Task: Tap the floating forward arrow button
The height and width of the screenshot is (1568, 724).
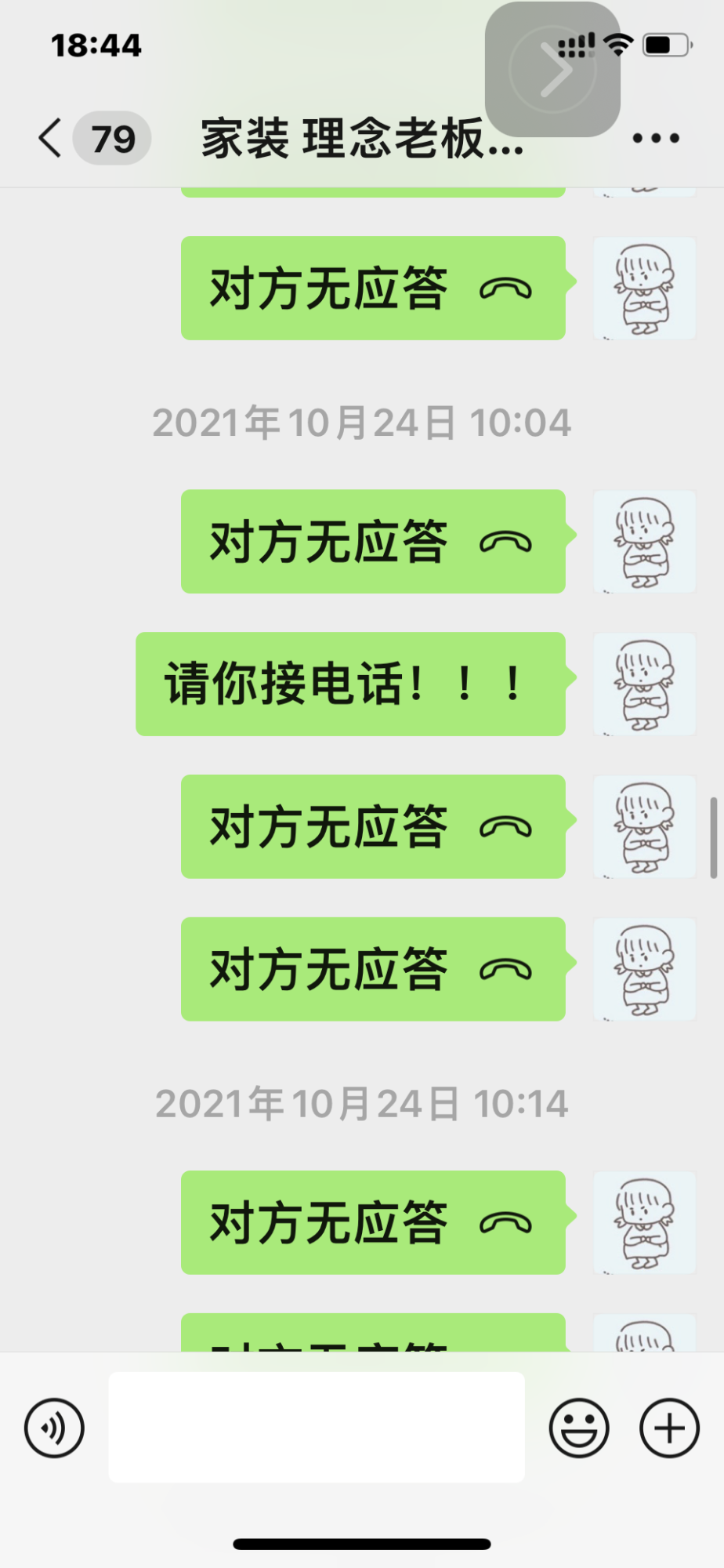Action: [553, 70]
